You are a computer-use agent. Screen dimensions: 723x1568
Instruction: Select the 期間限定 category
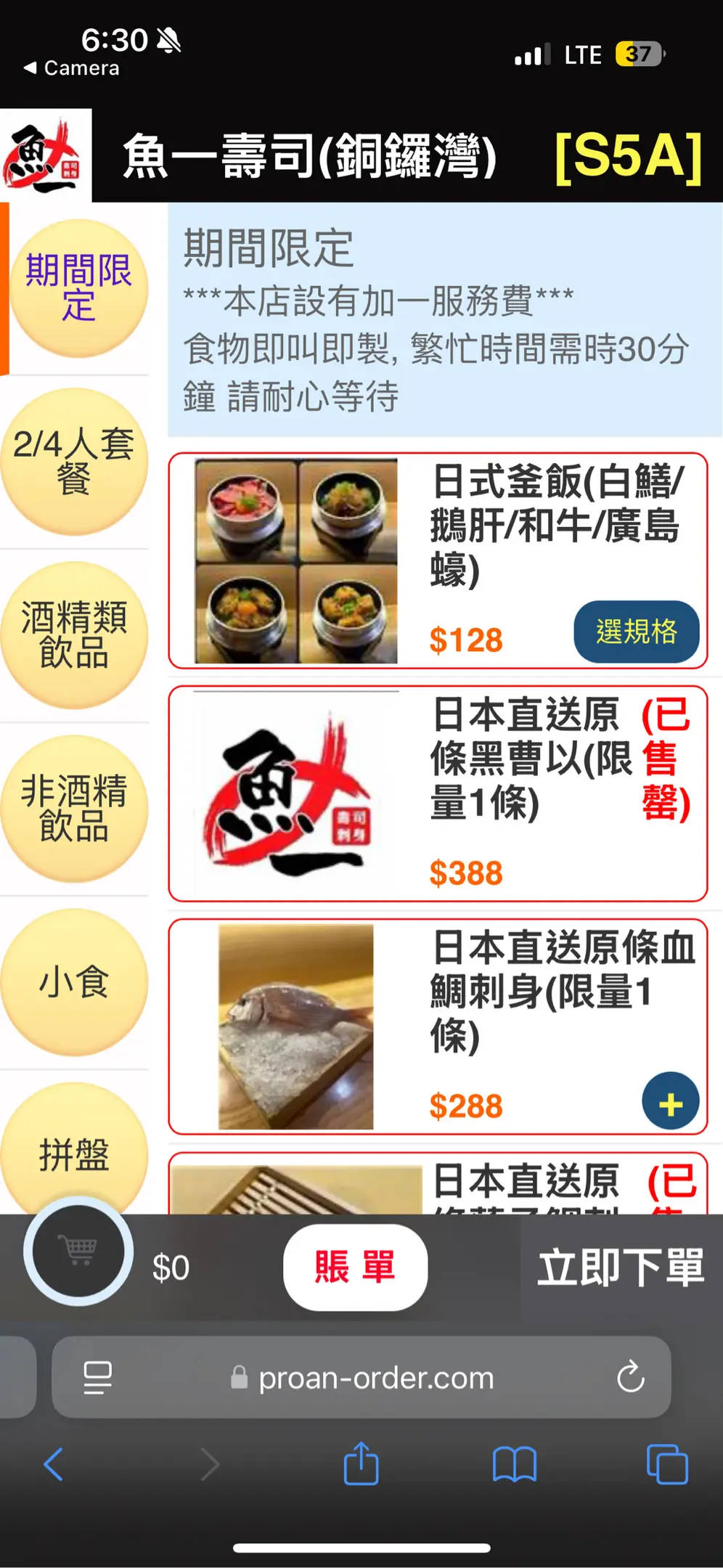point(78,288)
